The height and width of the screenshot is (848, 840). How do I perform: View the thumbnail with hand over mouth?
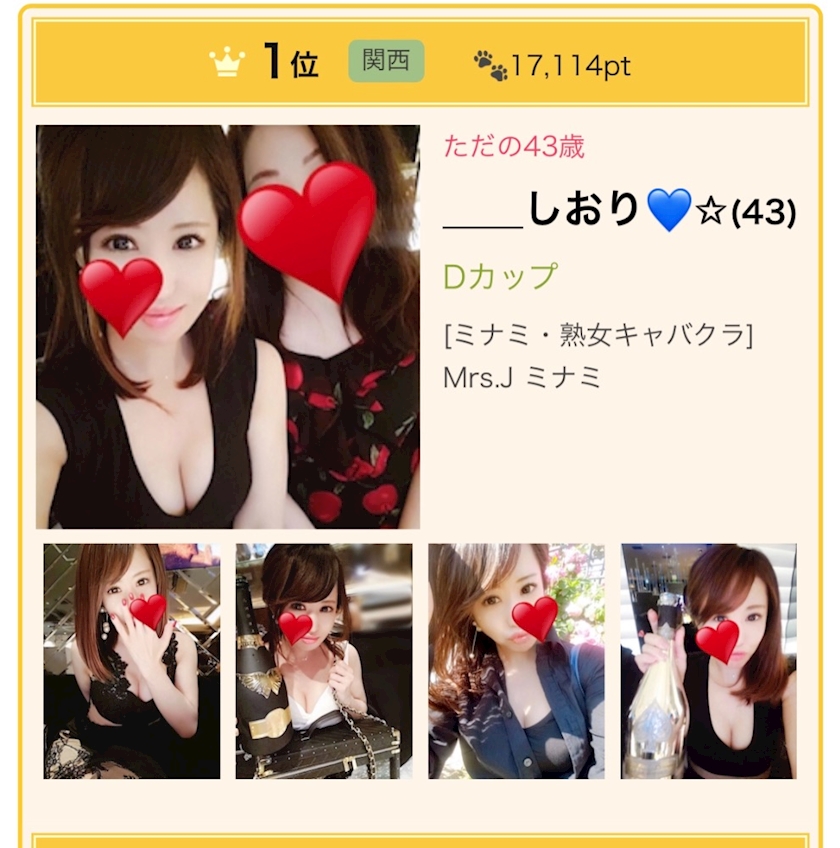(x=132, y=661)
